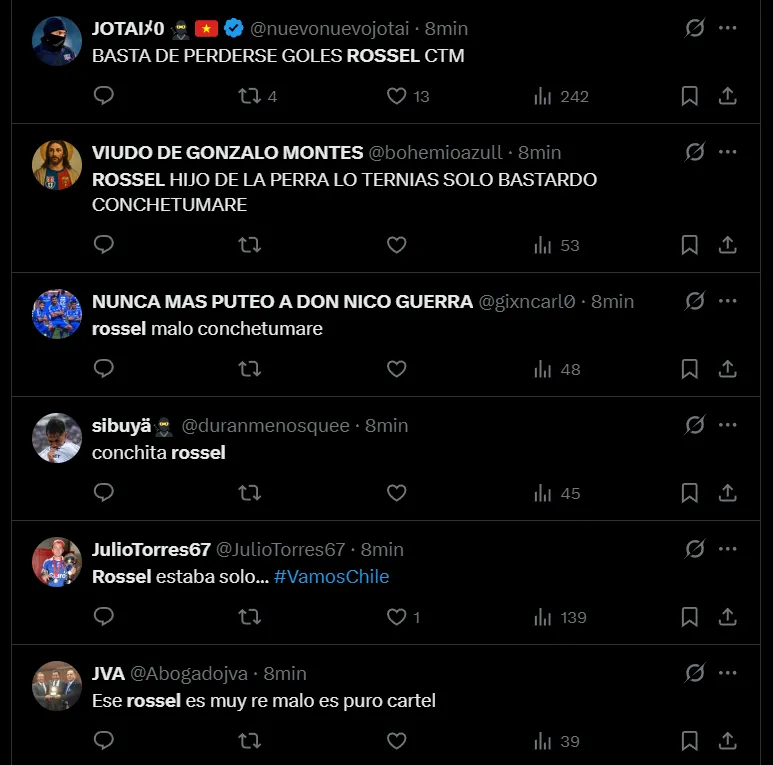Open the #VamosChile hashtag

point(331,577)
